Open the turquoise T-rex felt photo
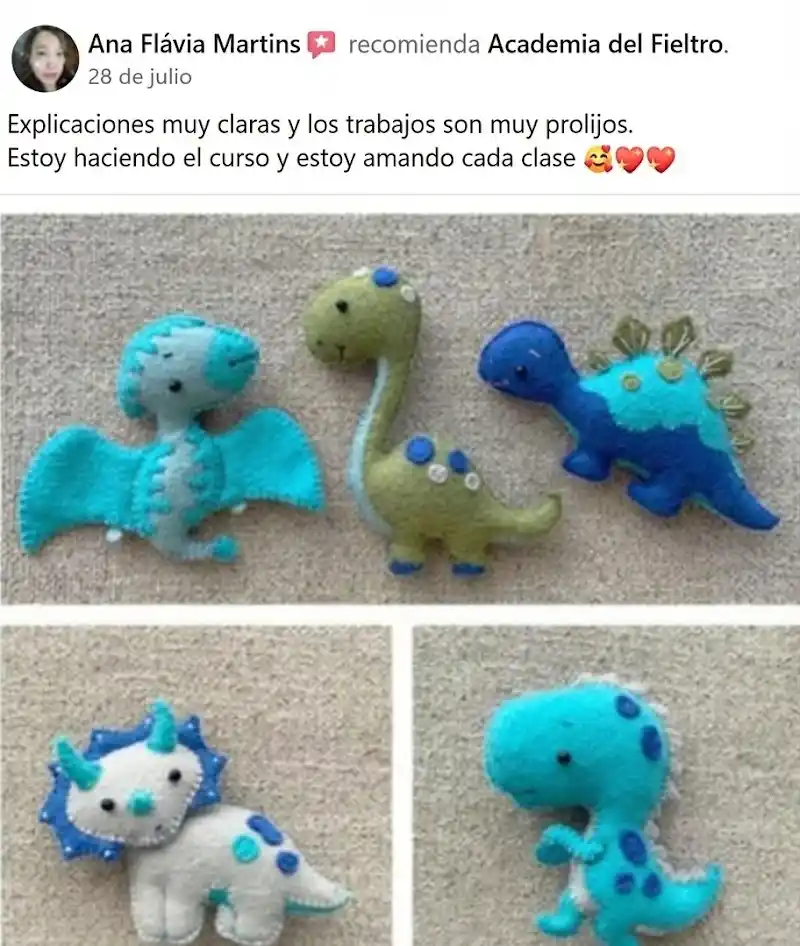This screenshot has width=800, height=946. tap(606, 785)
